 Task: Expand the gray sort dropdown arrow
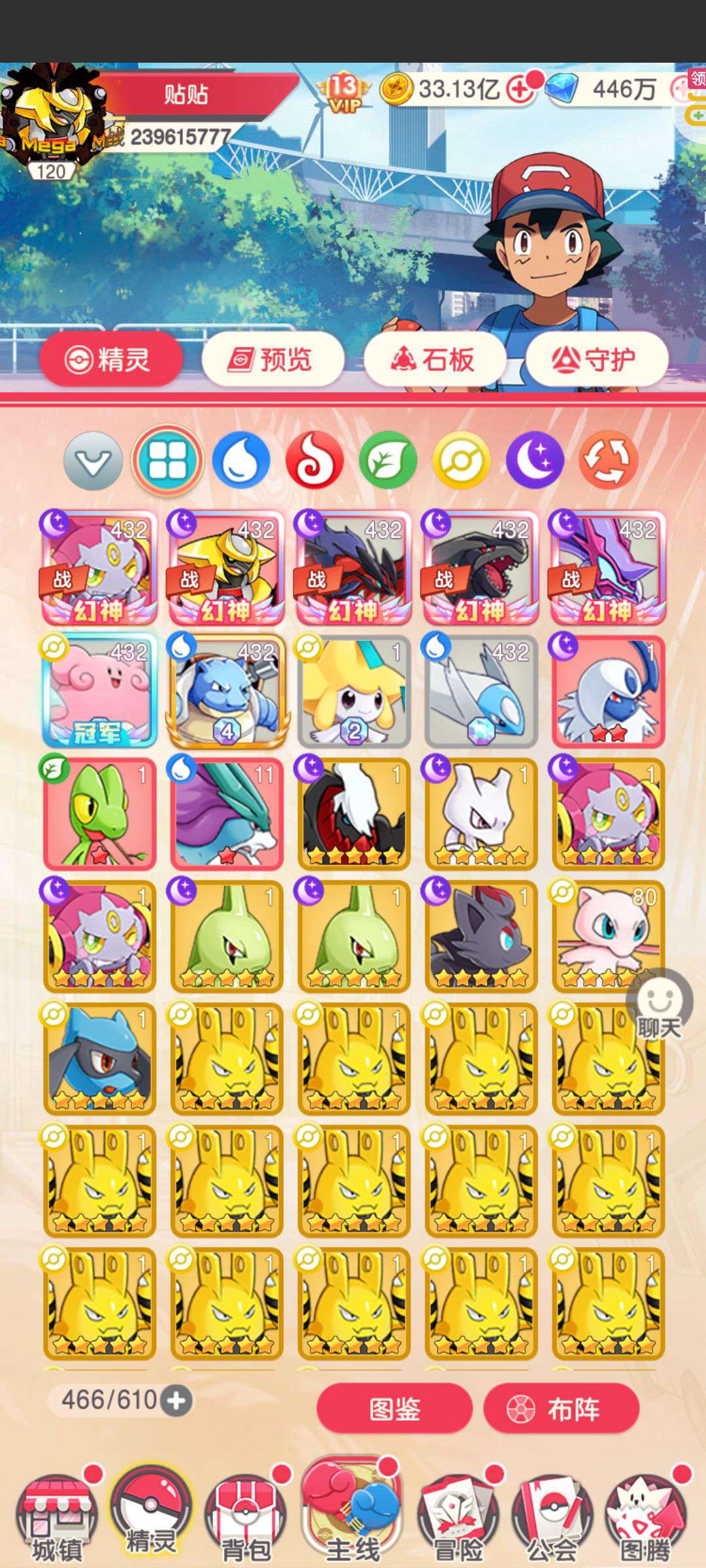coord(93,461)
